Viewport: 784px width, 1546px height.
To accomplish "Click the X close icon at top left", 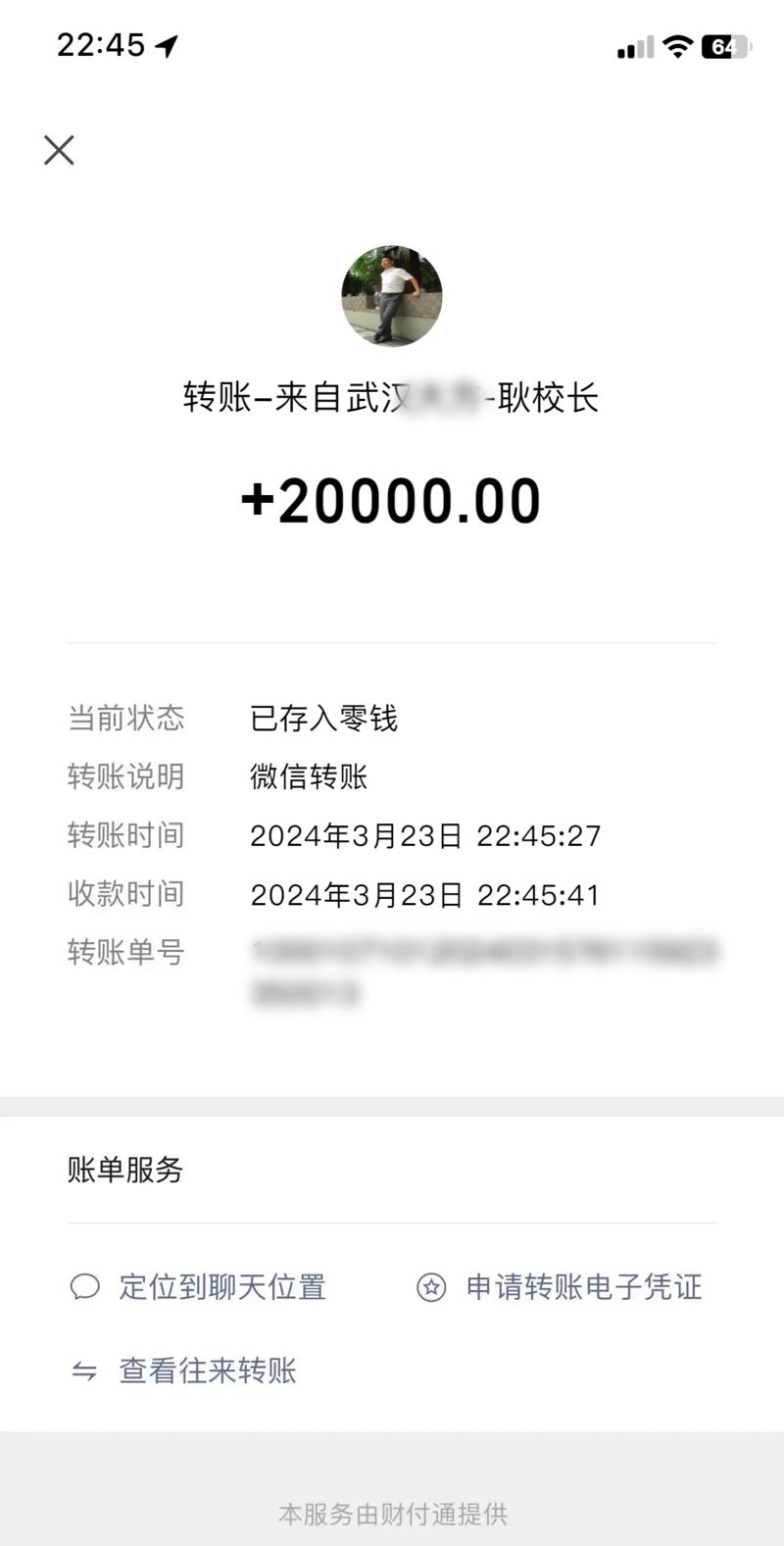I will point(59,150).
